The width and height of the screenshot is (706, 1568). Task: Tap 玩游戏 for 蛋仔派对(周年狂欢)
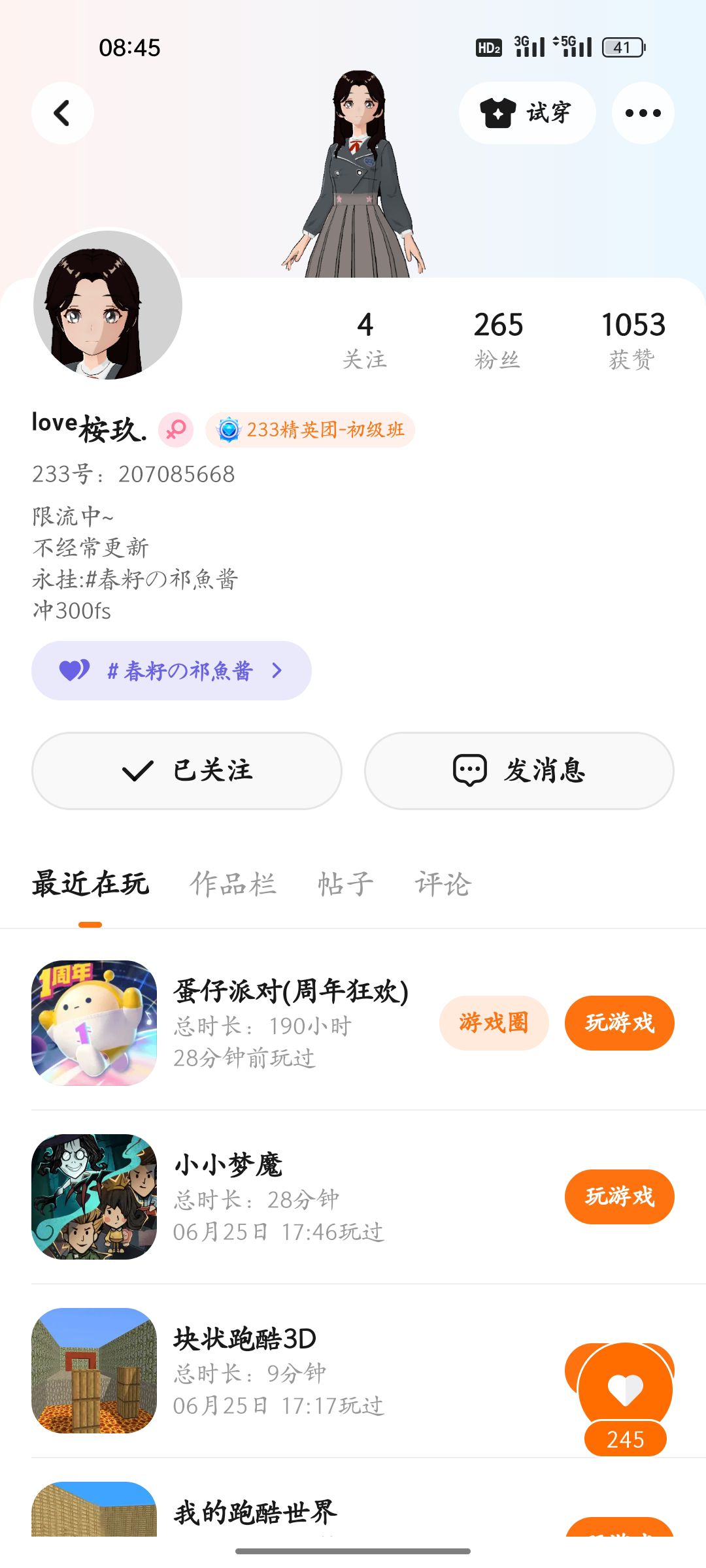click(x=619, y=1022)
